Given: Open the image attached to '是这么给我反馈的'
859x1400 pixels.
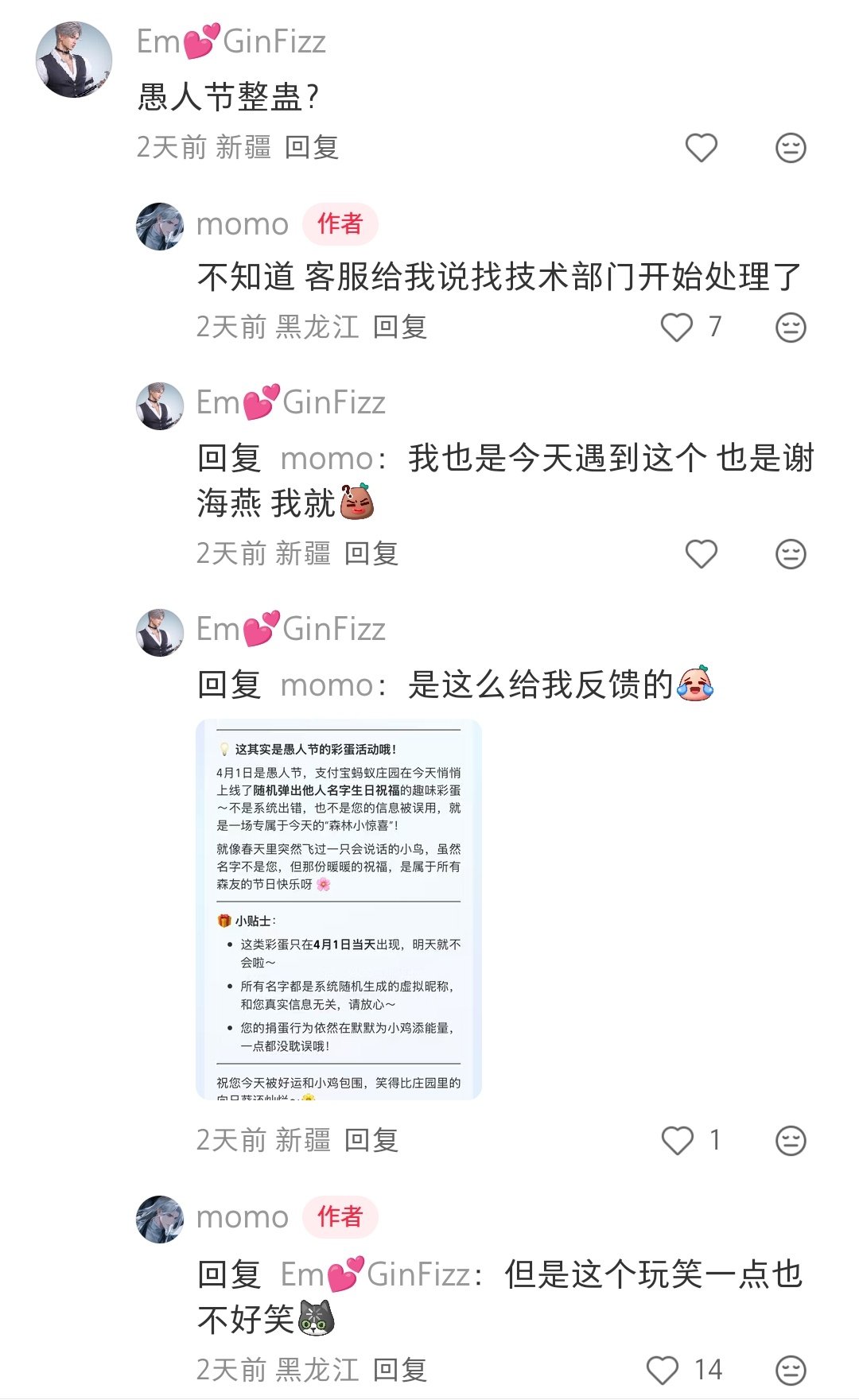Looking at the screenshot, I should coord(339,909).
